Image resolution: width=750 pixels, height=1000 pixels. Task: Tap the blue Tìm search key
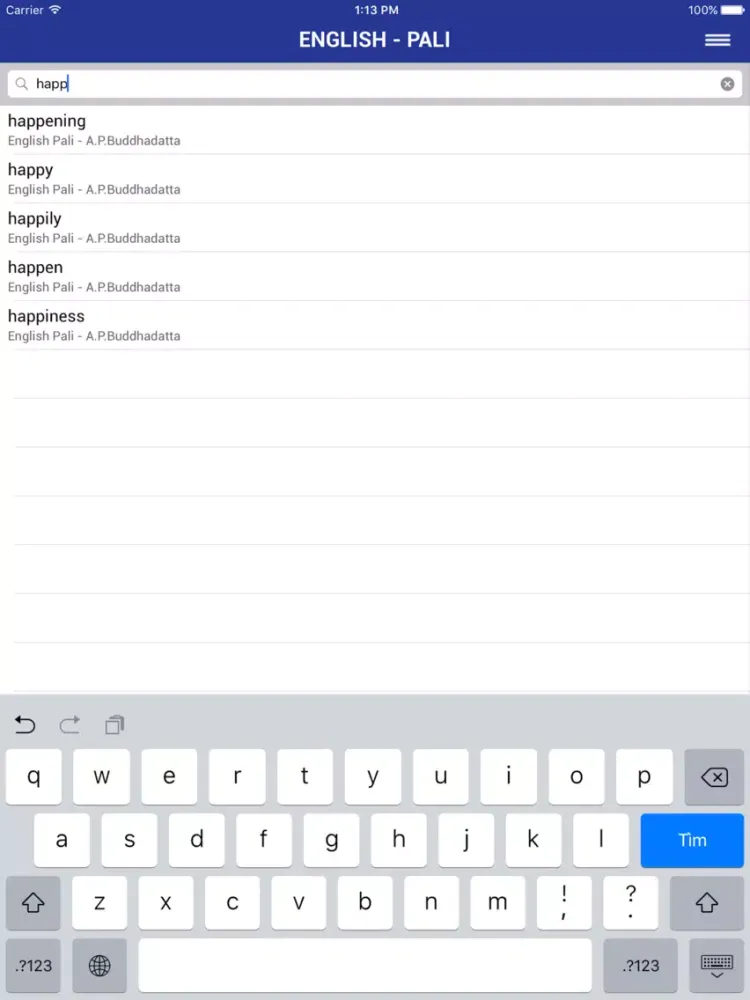tap(692, 840)
